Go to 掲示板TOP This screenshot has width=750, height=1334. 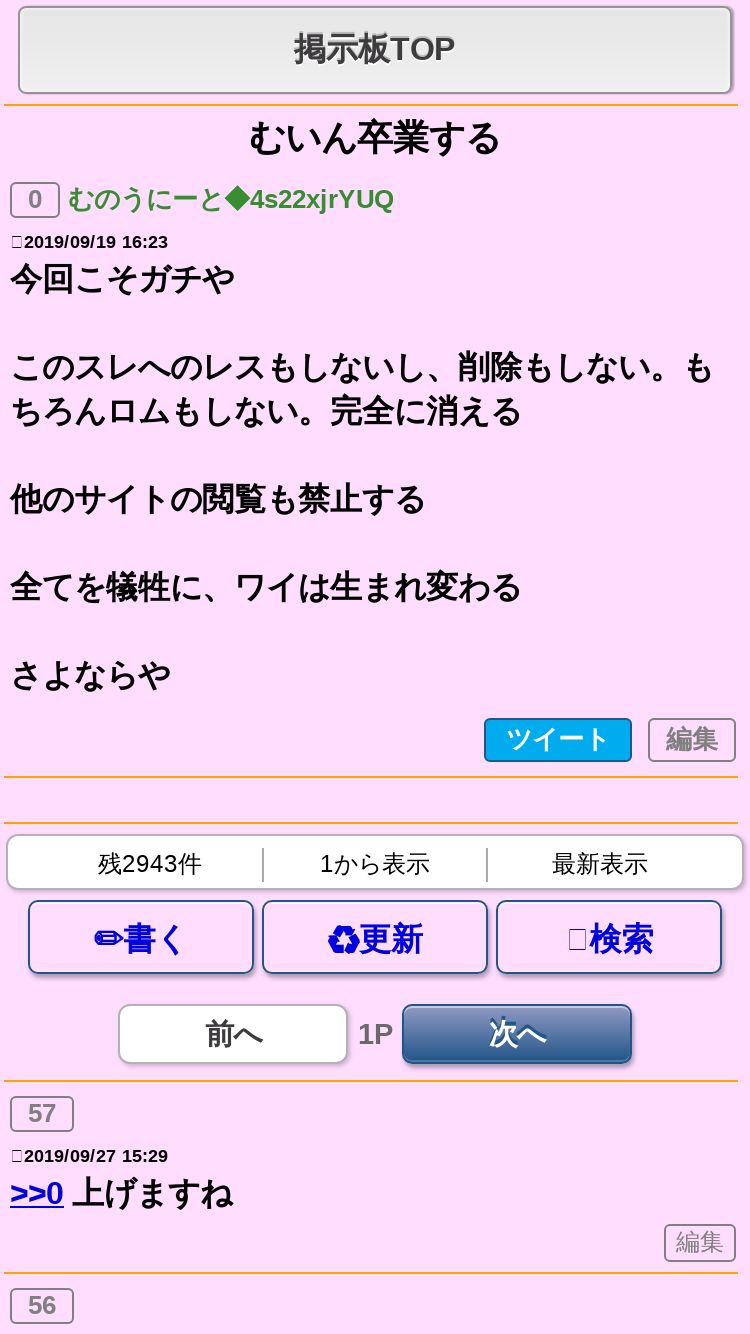click(375, 50)
